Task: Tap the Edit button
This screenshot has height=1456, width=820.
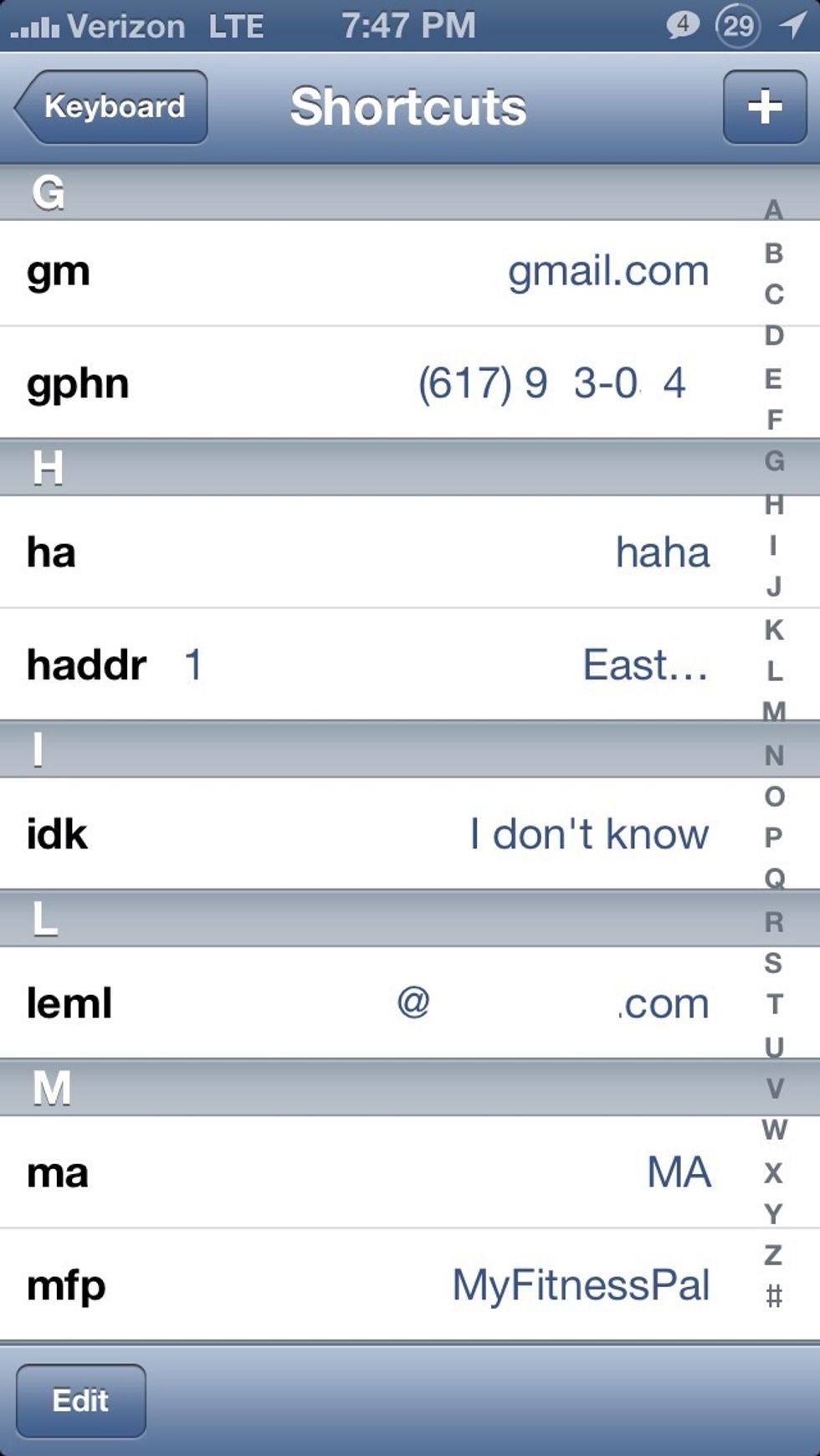Action: (x=80, y=1401)
